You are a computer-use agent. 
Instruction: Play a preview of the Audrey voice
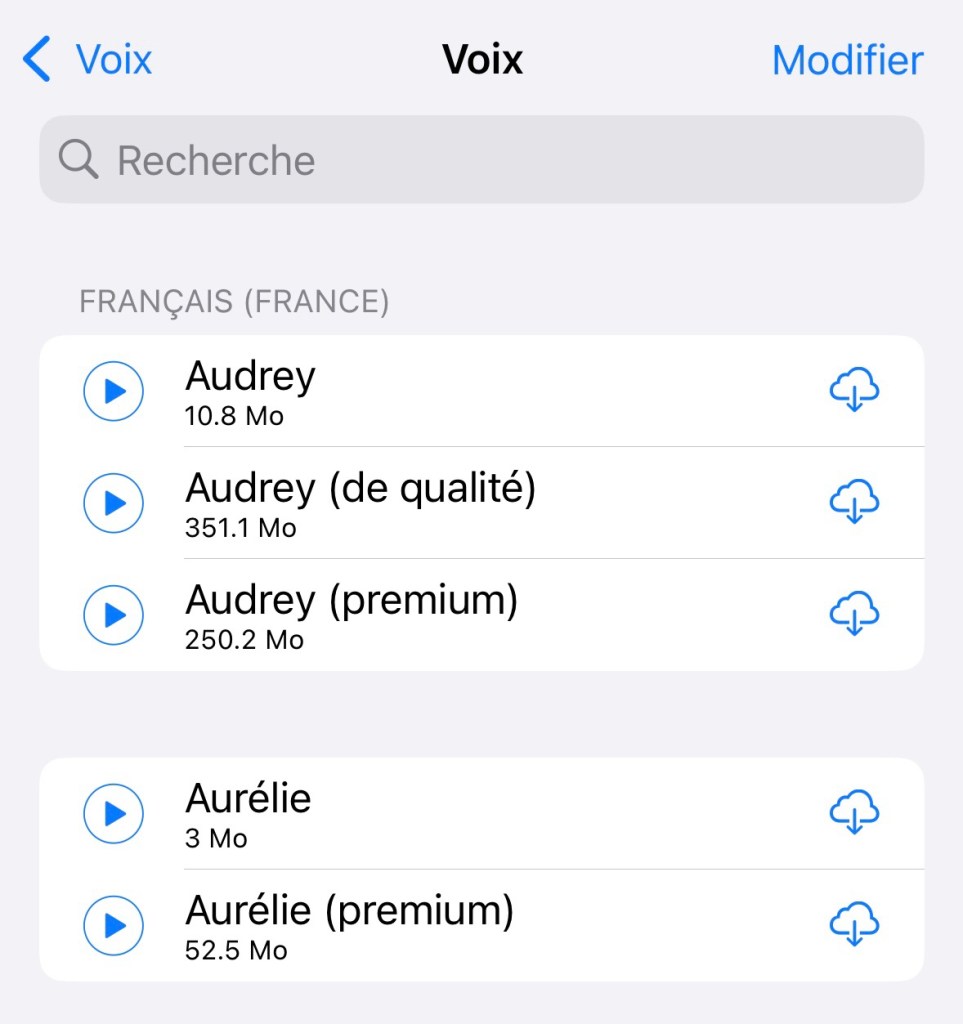[113, 391]
